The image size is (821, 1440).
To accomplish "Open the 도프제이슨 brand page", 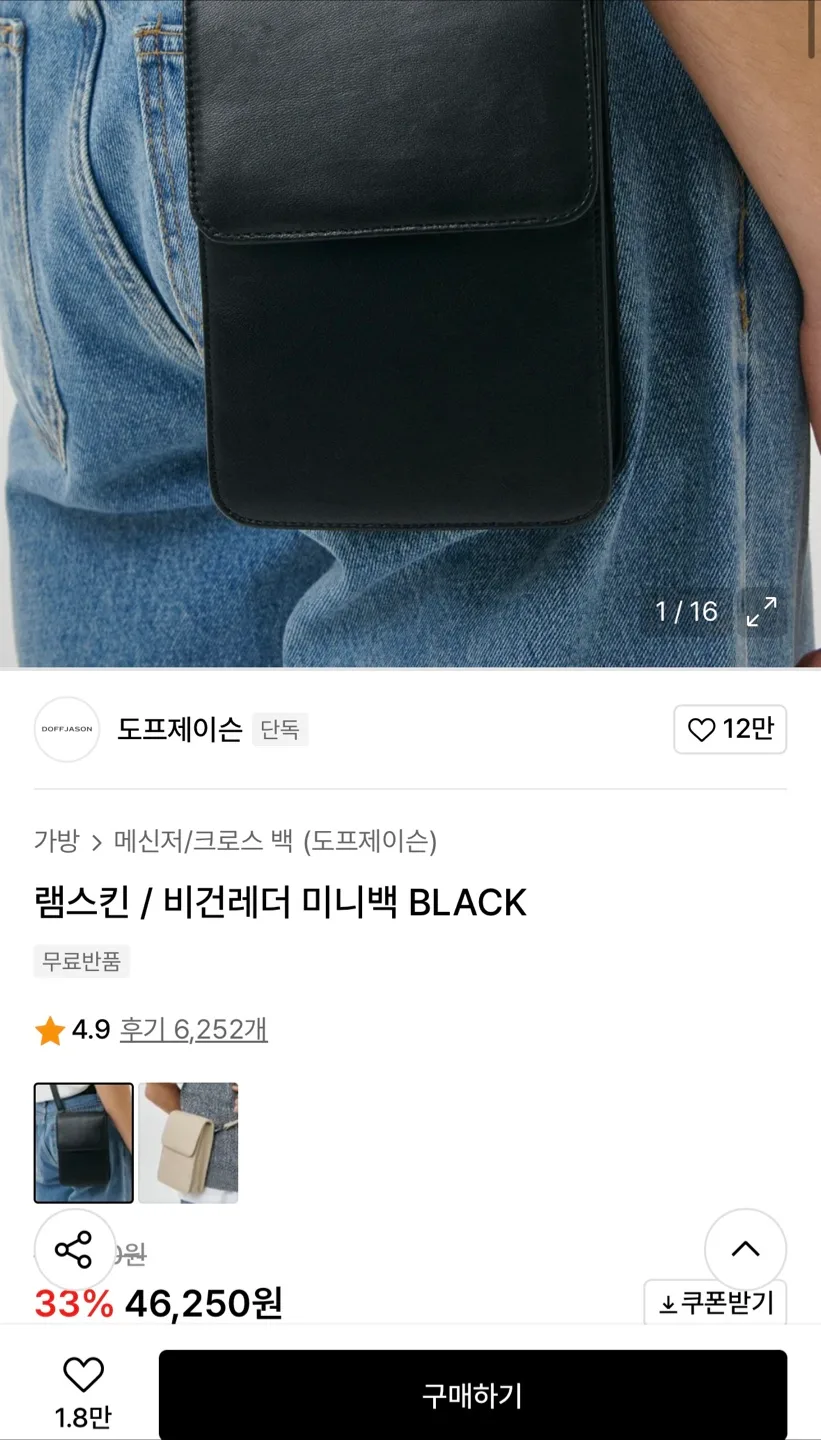I will (x=179, y=729).
